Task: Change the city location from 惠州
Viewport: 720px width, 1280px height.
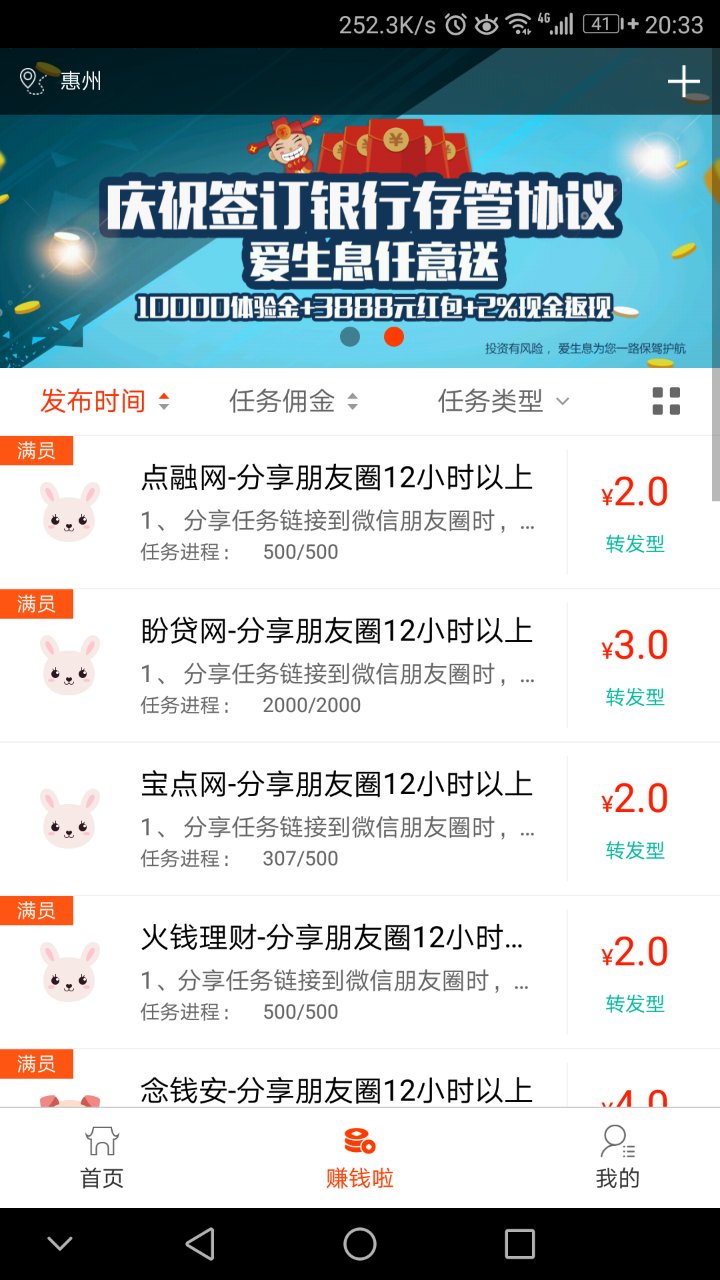Action: point(62,81)
